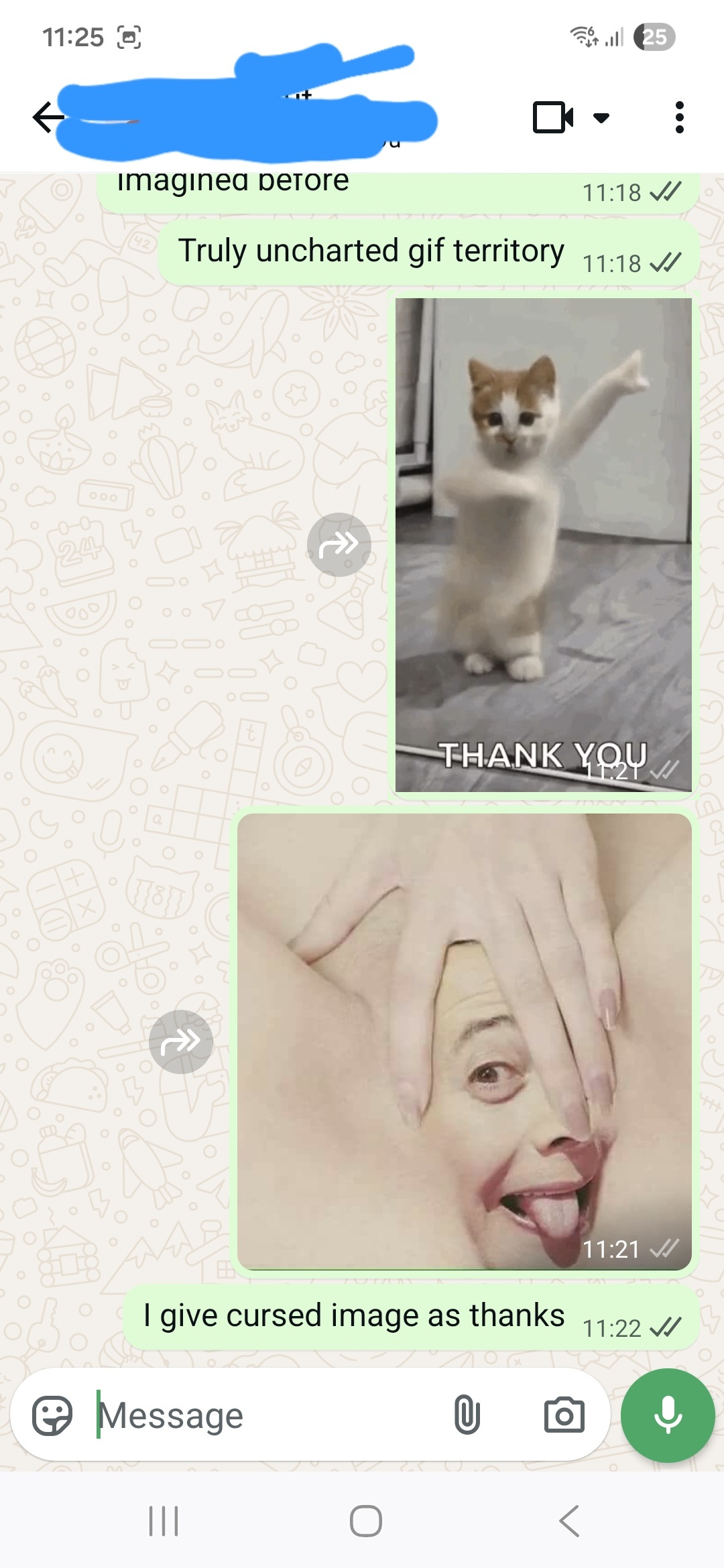Go back to the chat list
The width and height of the screenshot is (724, 1568).
click(48, 118)
